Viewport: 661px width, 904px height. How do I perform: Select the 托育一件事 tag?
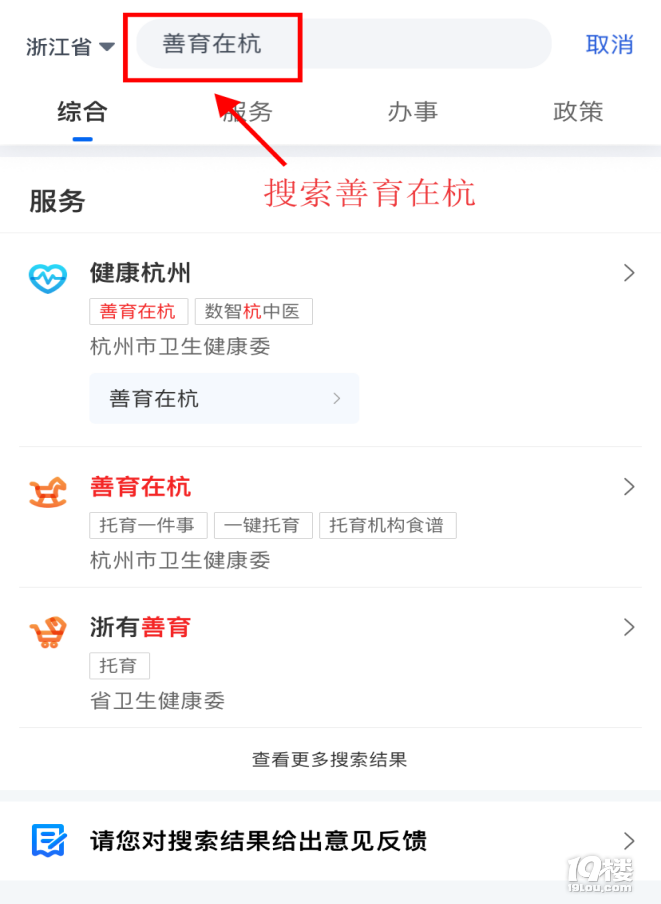tap(149, 525)
